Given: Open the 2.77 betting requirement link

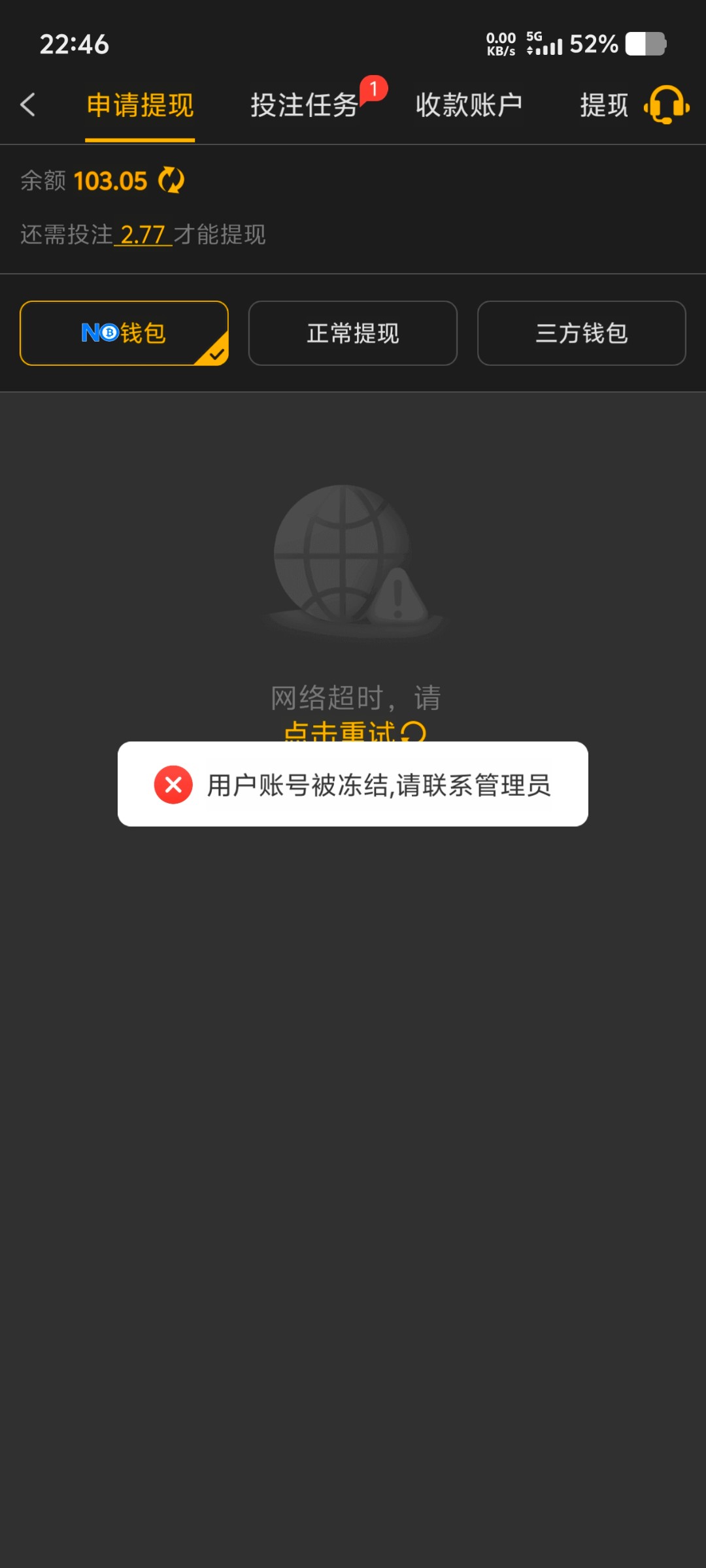Looking at the screenshot, I should pos(143,235).
